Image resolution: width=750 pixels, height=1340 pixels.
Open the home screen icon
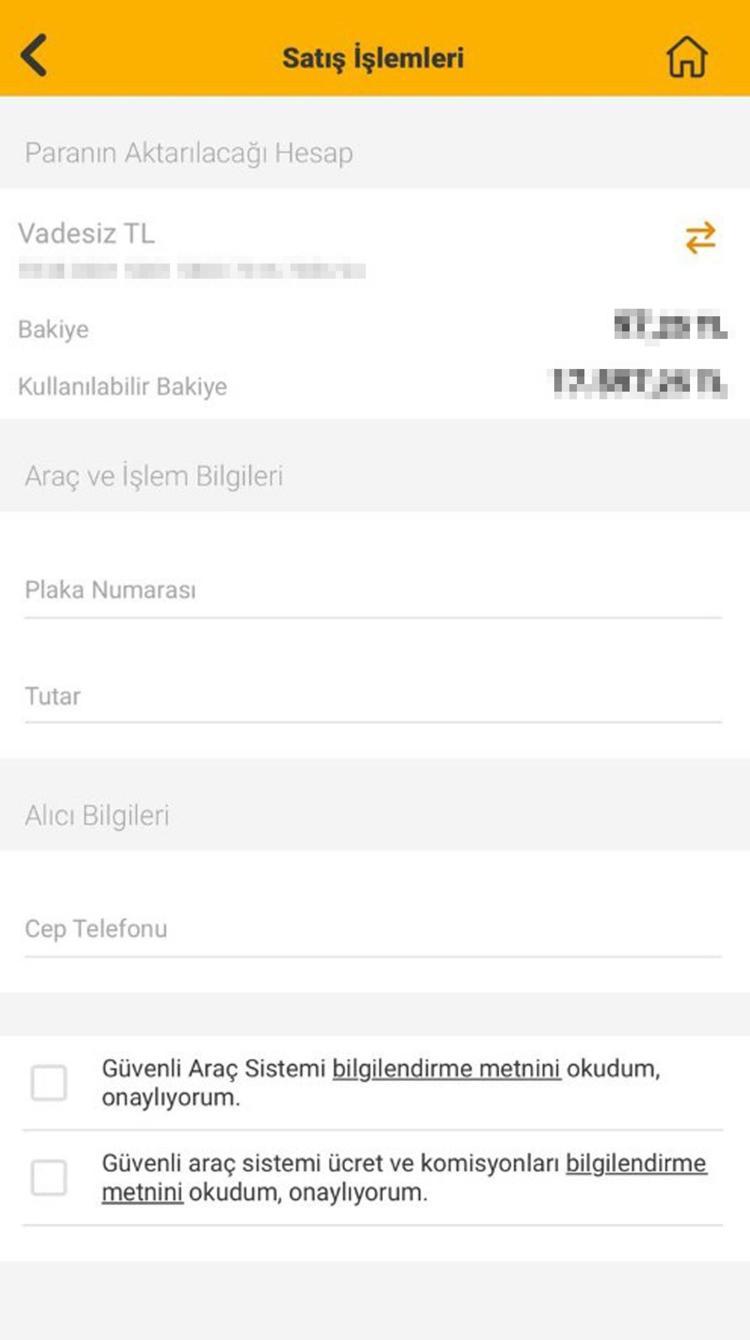(x=687, y=57)
